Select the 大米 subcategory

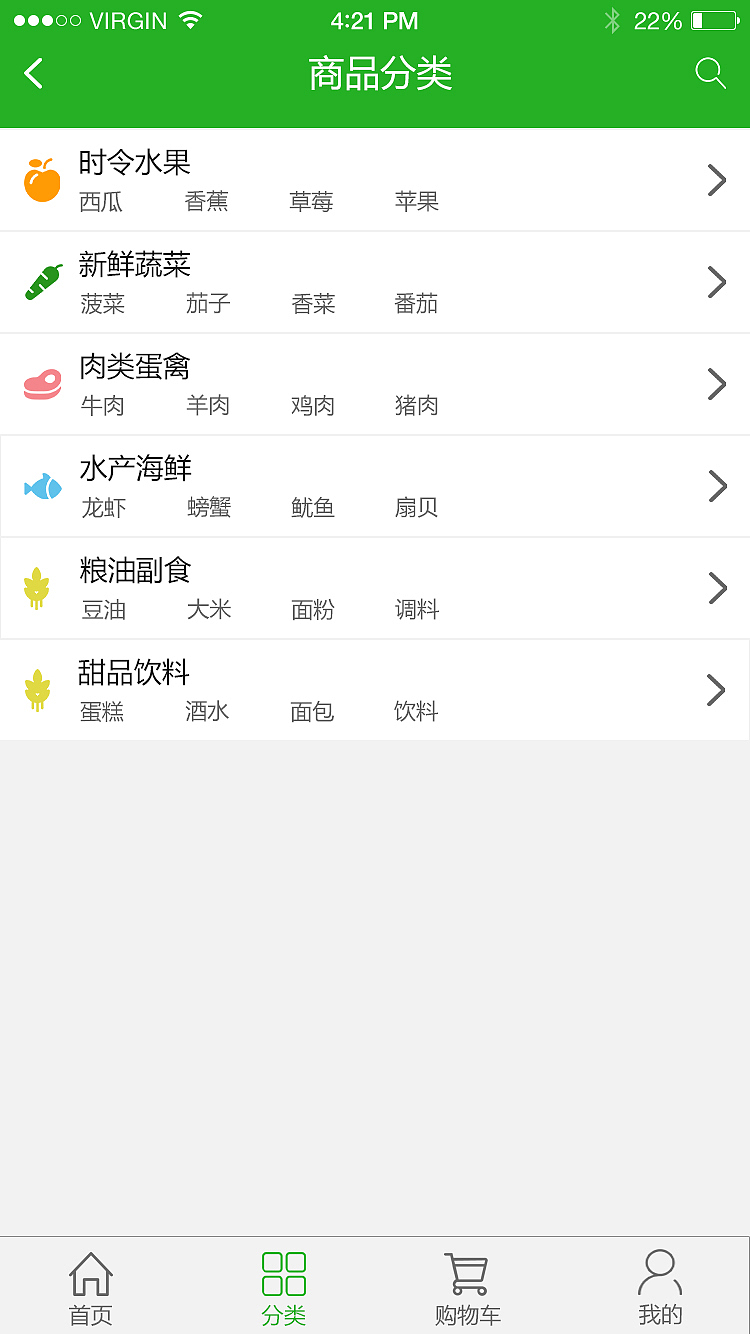(208, 610)
